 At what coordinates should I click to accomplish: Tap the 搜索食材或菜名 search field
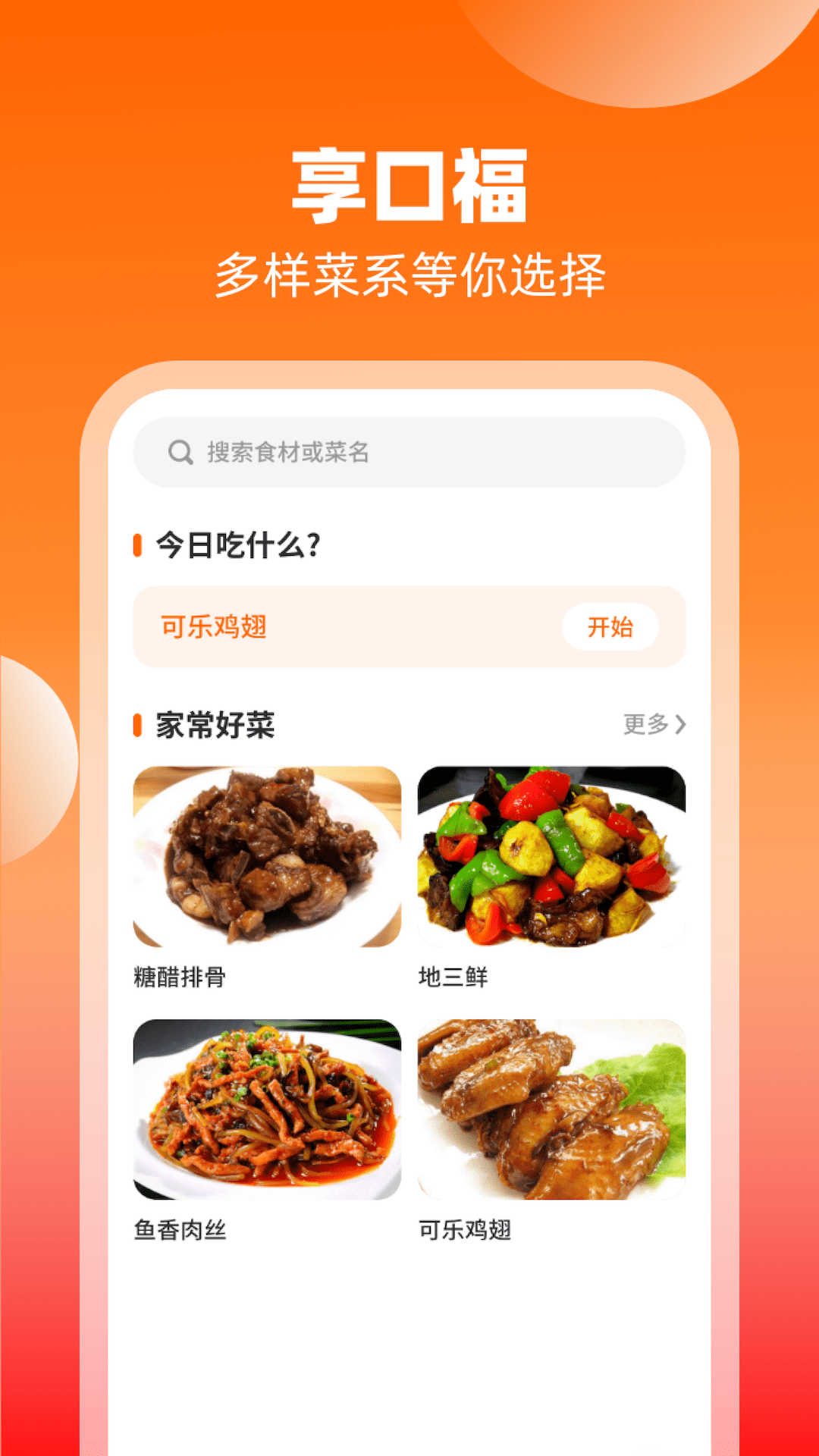(x=409, y=451)
